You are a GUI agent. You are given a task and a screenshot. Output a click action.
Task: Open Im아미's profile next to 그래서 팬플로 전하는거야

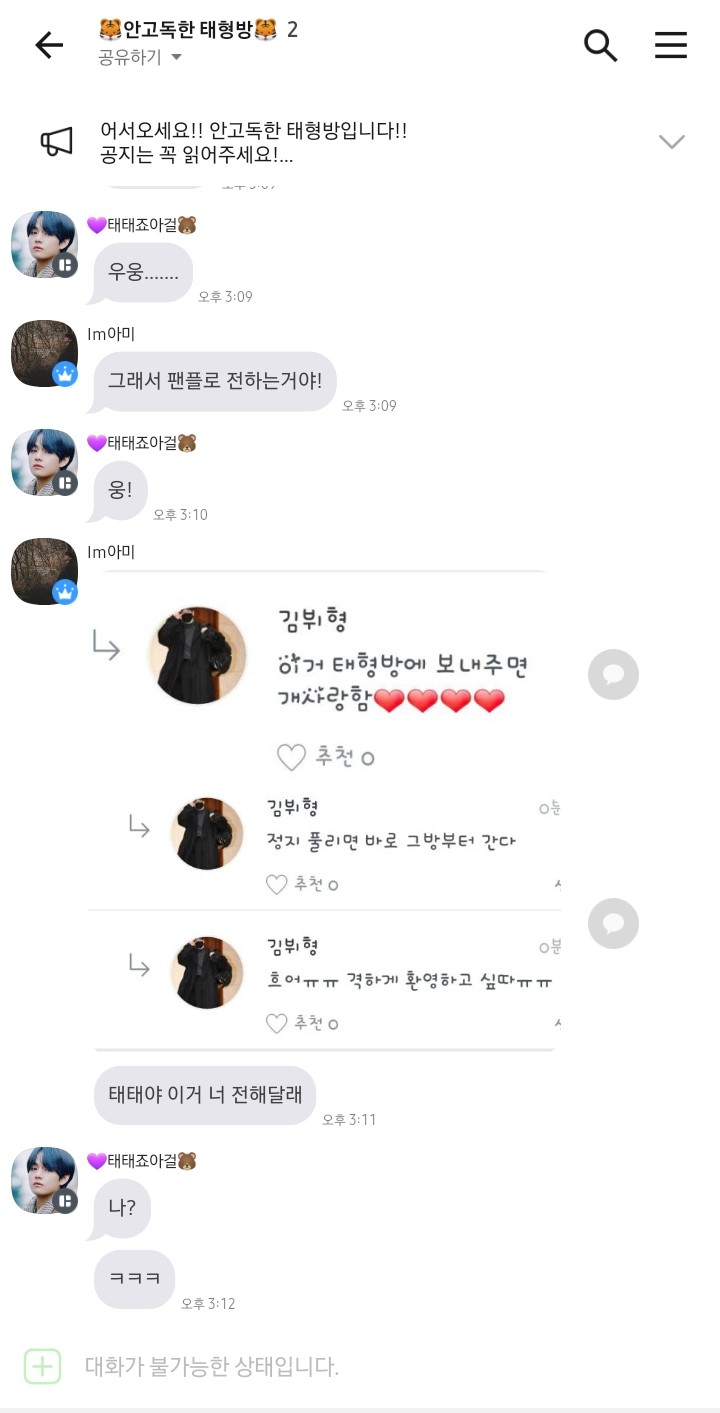click(44, 353)
